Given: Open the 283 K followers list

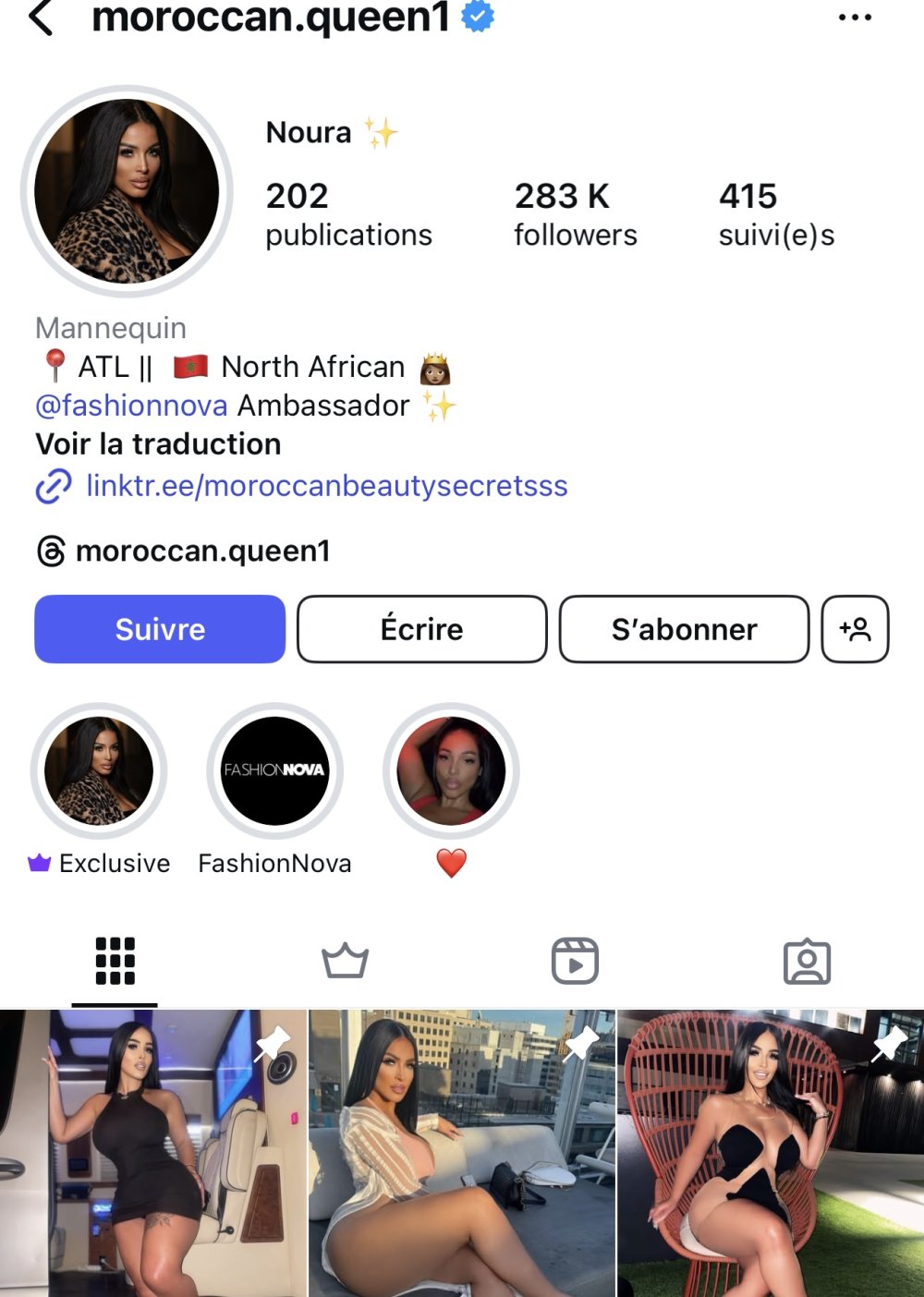Looking at the screenshot, I should [575, 214].
